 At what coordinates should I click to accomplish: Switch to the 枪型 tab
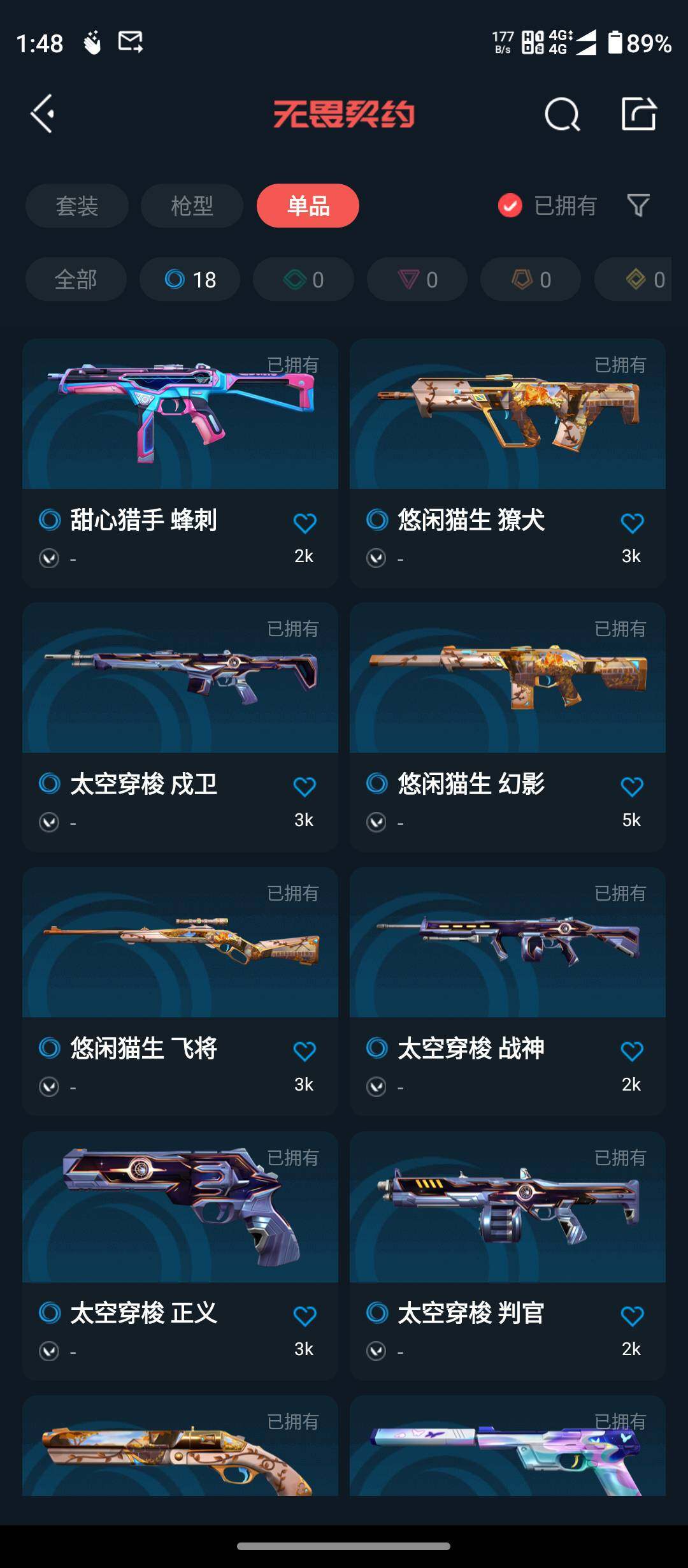point(192,206)
